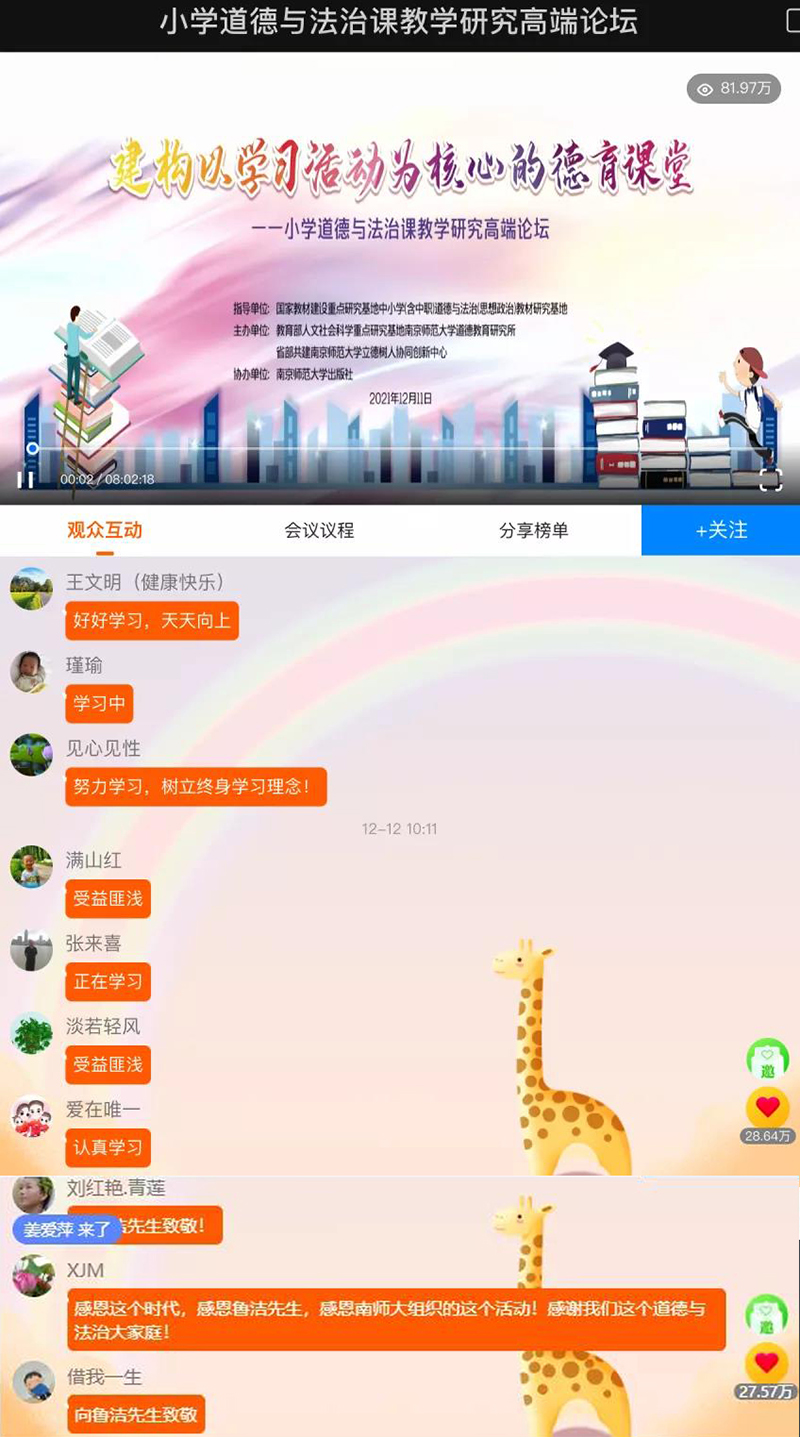Follow the channel with +关注
800x1437 pixels.
721,530
